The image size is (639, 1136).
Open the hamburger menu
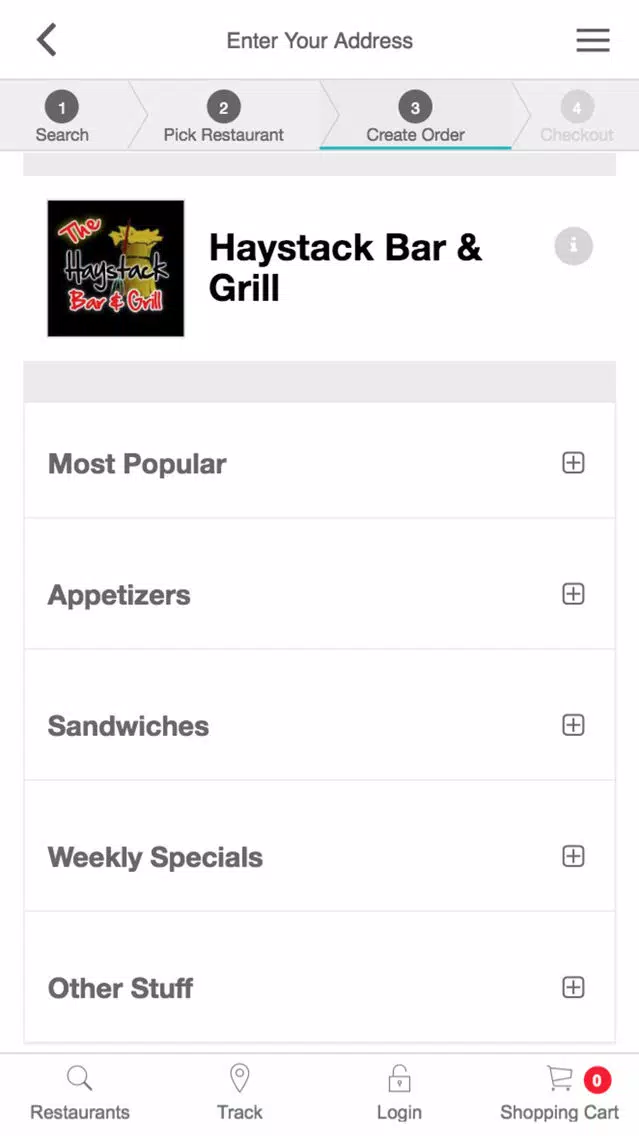[593, 41]
